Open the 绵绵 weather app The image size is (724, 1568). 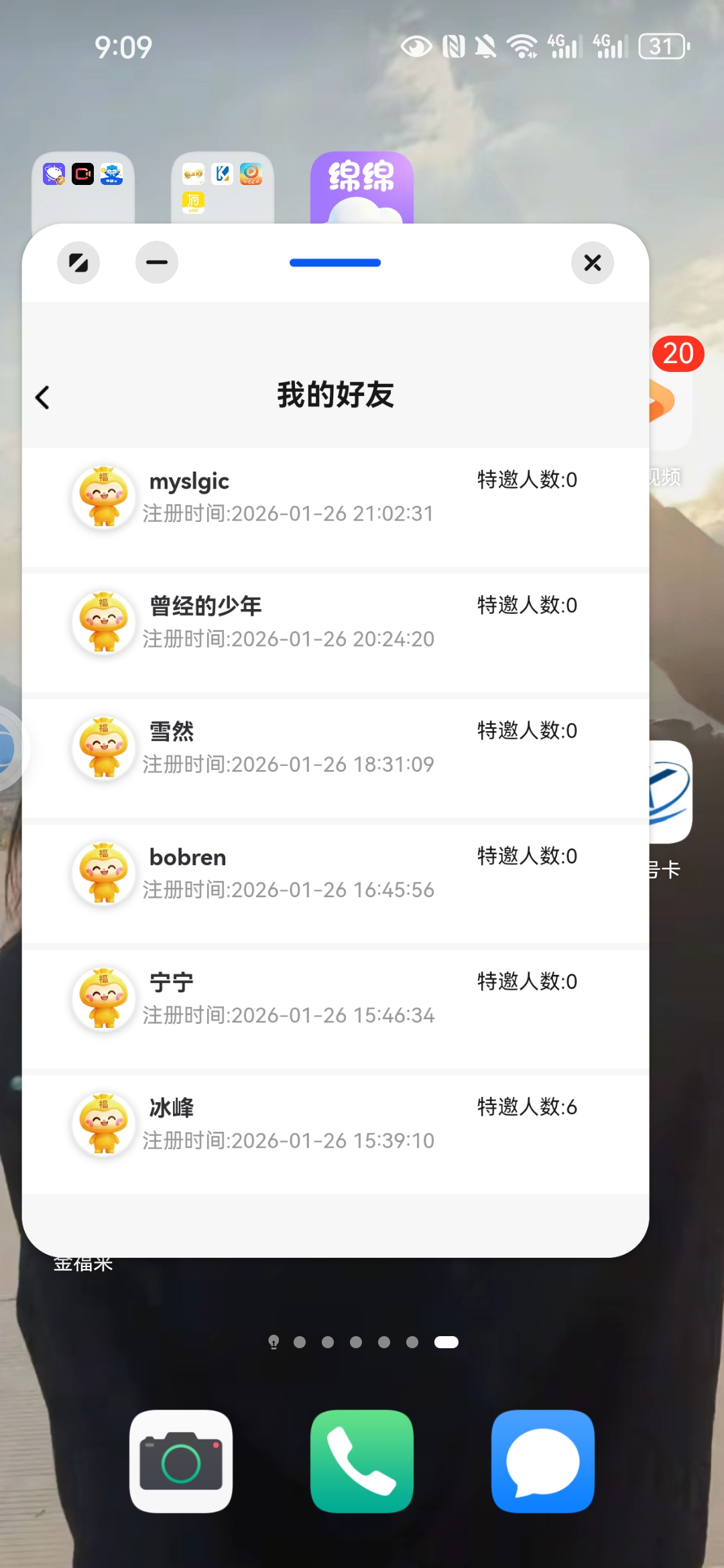362,191
